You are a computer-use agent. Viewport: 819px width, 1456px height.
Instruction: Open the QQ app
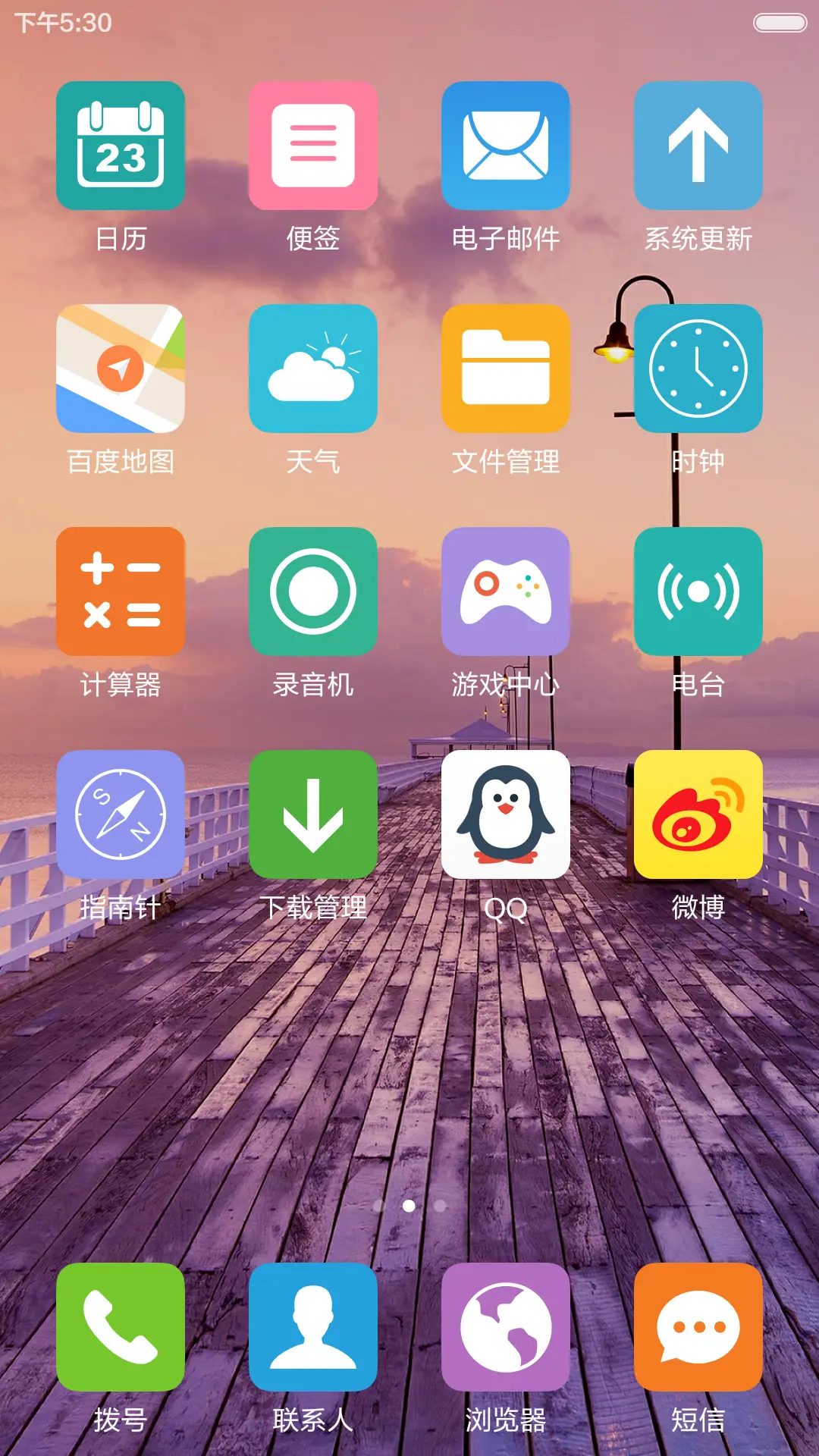click(506, 814)
